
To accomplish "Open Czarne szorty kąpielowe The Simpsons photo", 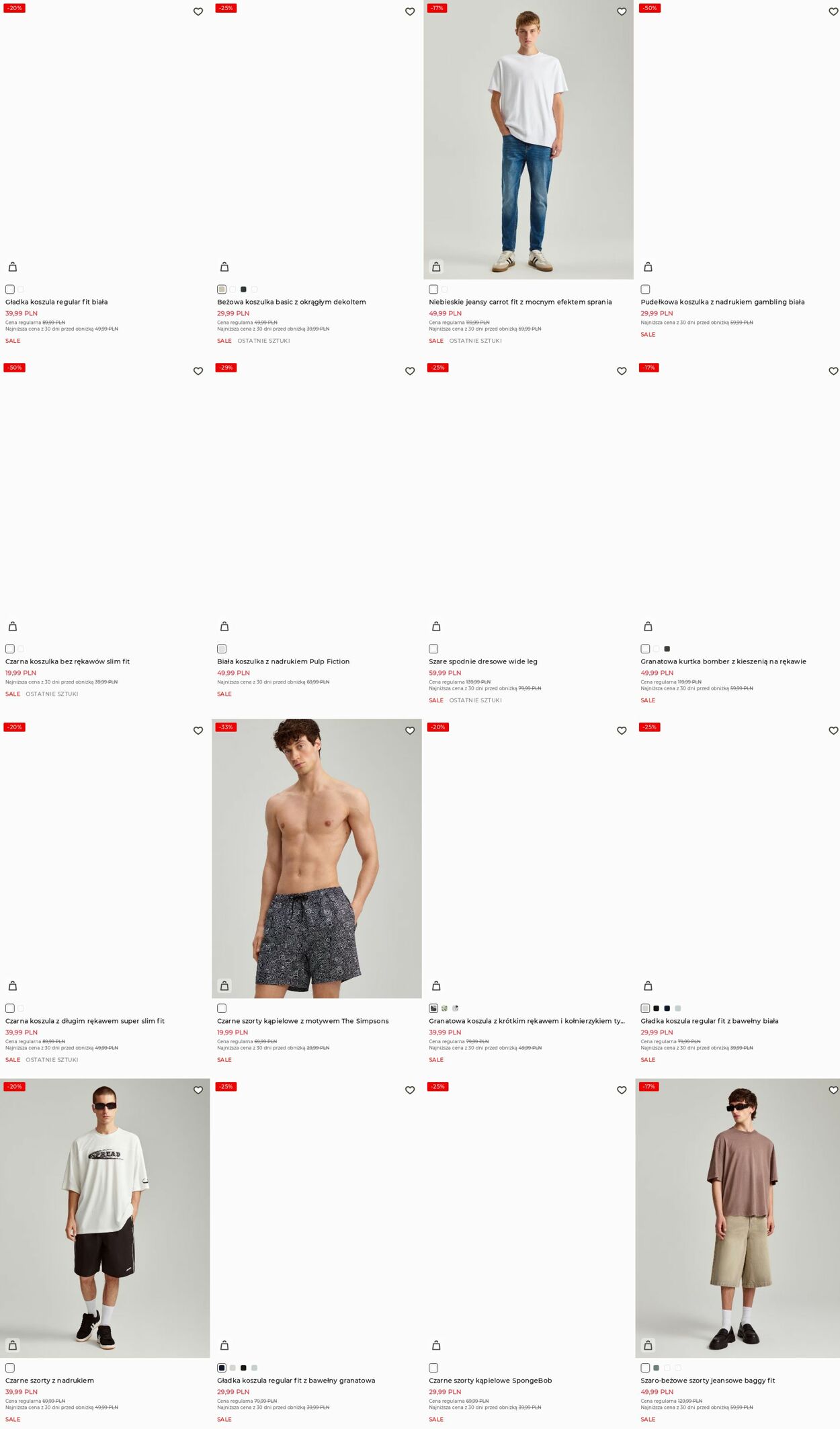I will point(317,858).
